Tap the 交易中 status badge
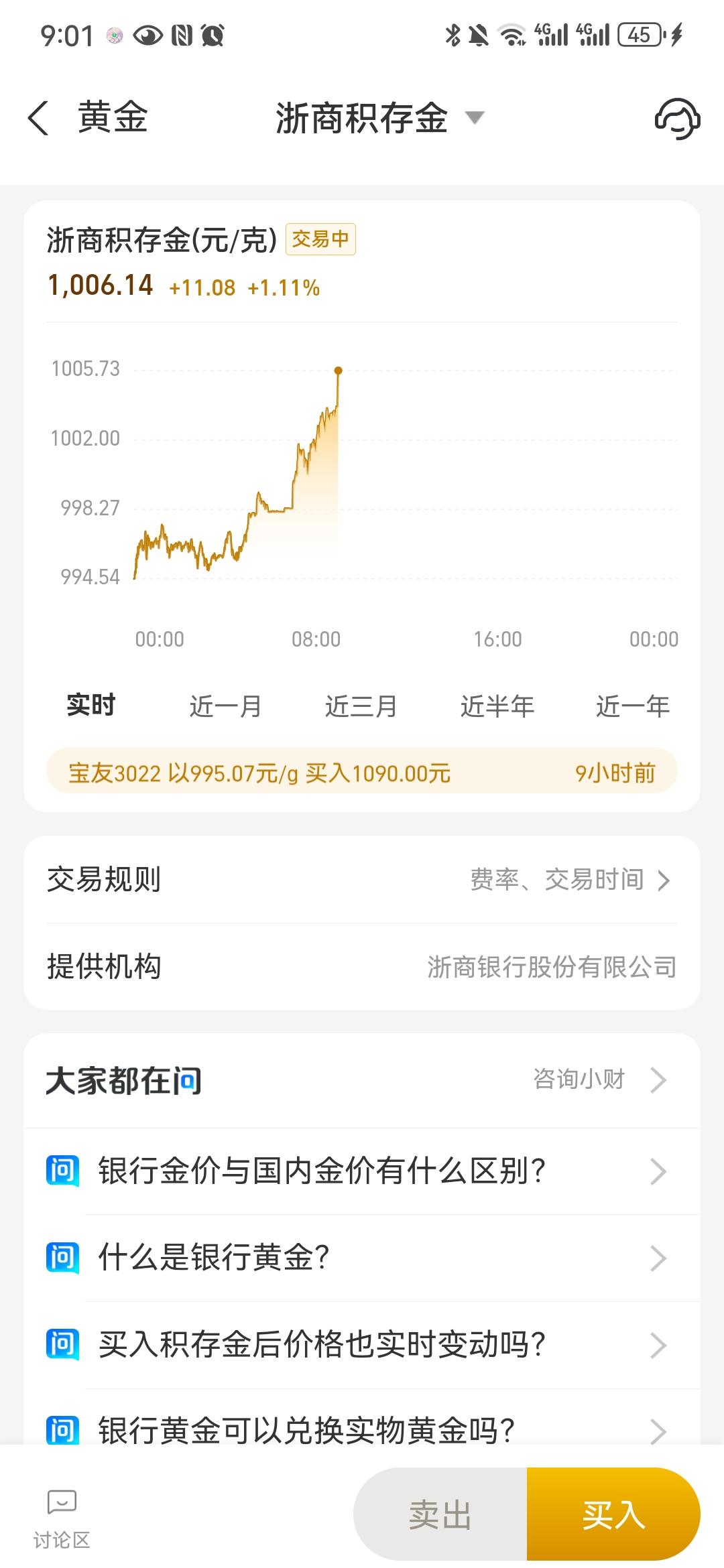Viewport: 724px width, 1568px height. click(320, 239)
